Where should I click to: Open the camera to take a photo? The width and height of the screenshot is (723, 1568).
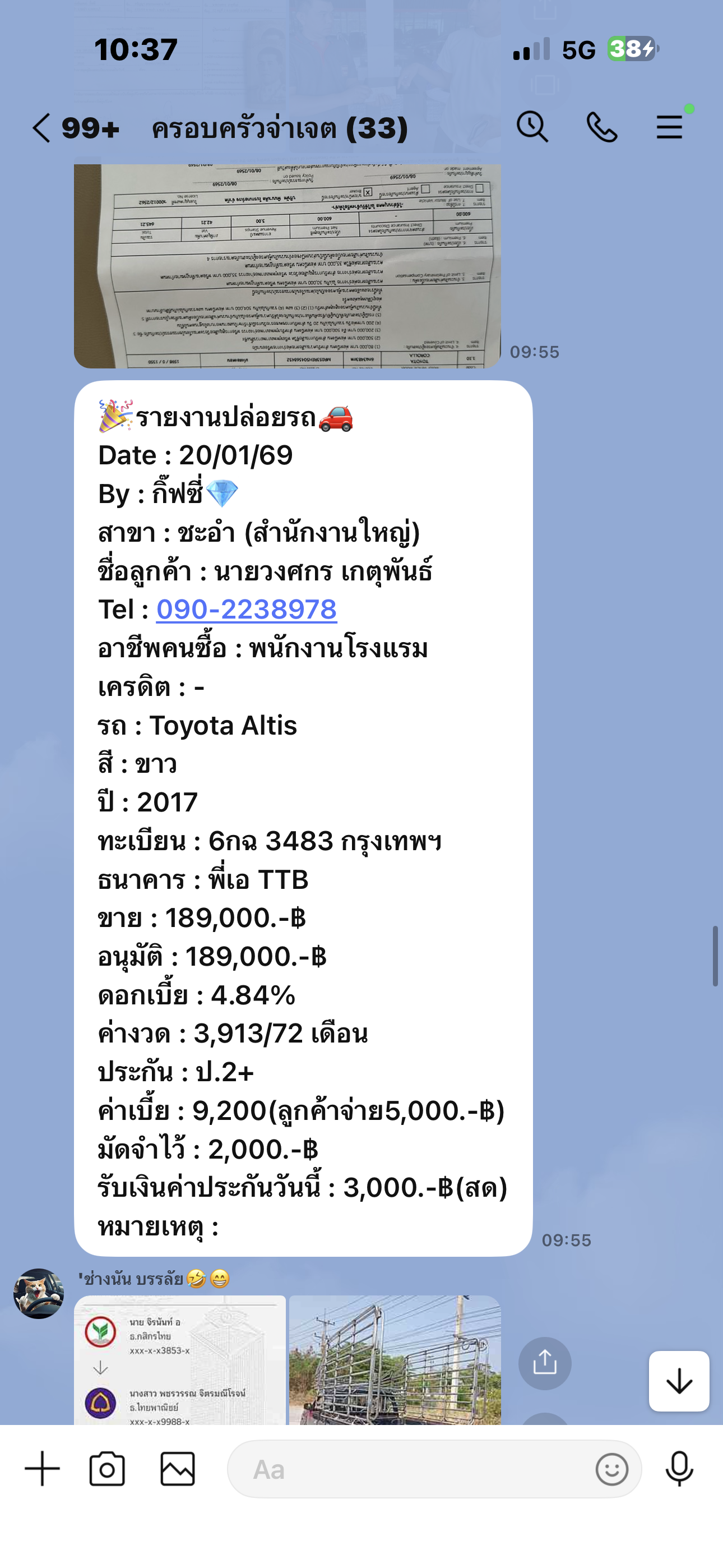point(107,1469)
